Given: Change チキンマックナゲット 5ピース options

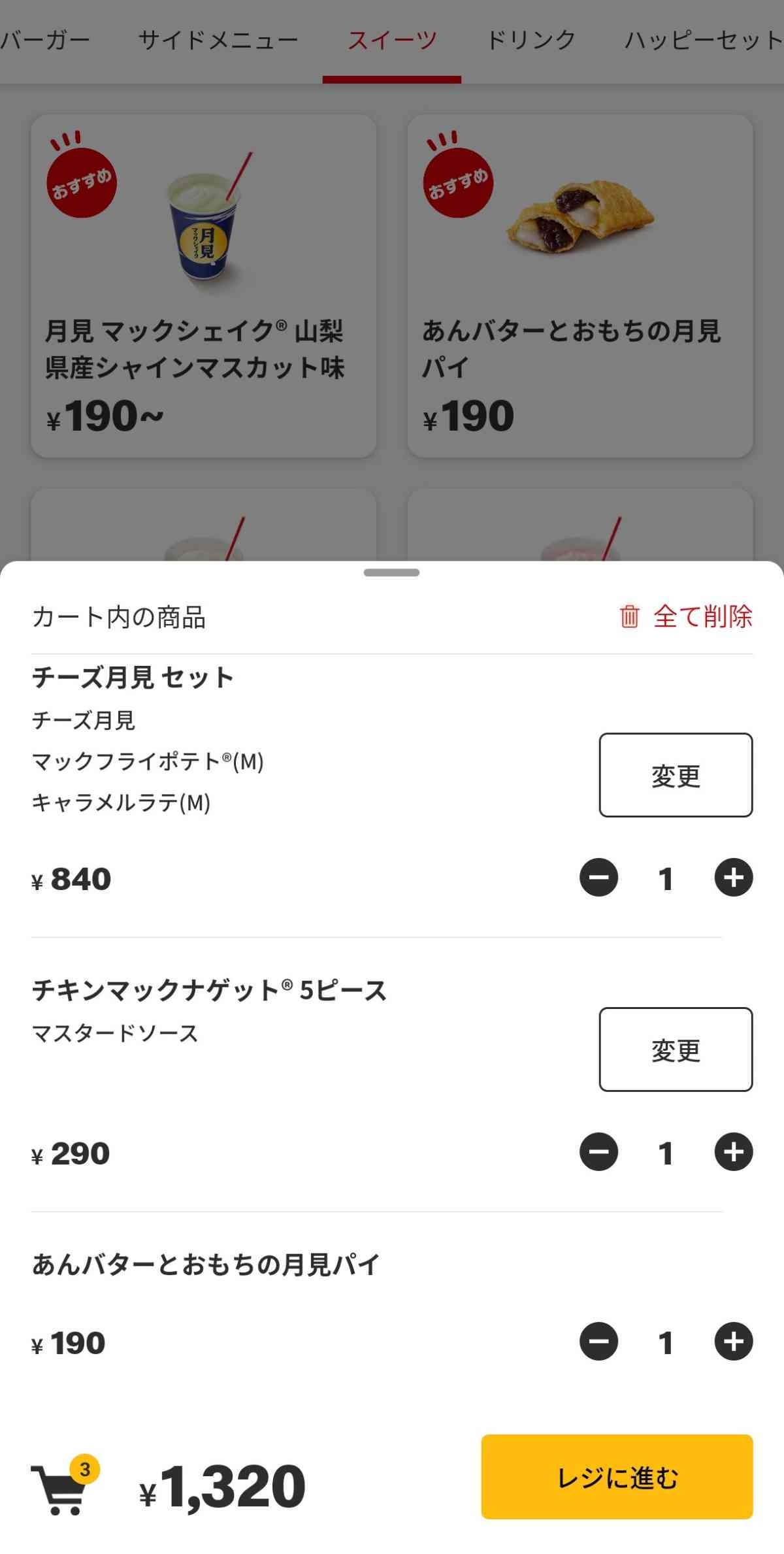Looking at the screenshot, I should coord(676,1050).
